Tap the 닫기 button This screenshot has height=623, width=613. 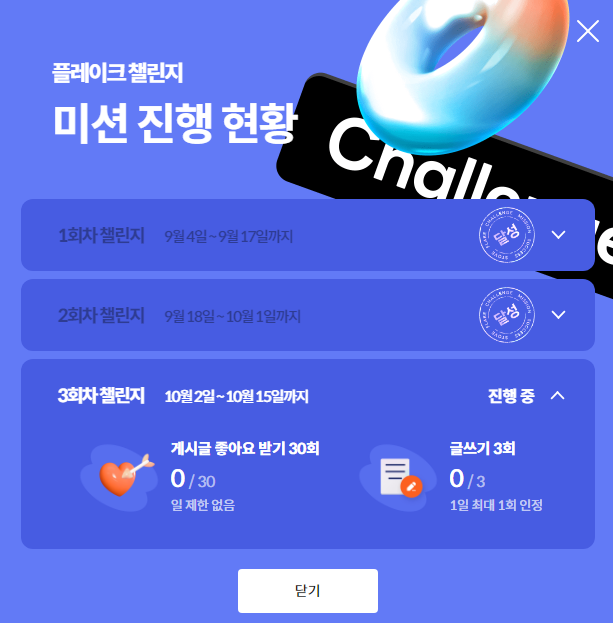coord(307,590)
